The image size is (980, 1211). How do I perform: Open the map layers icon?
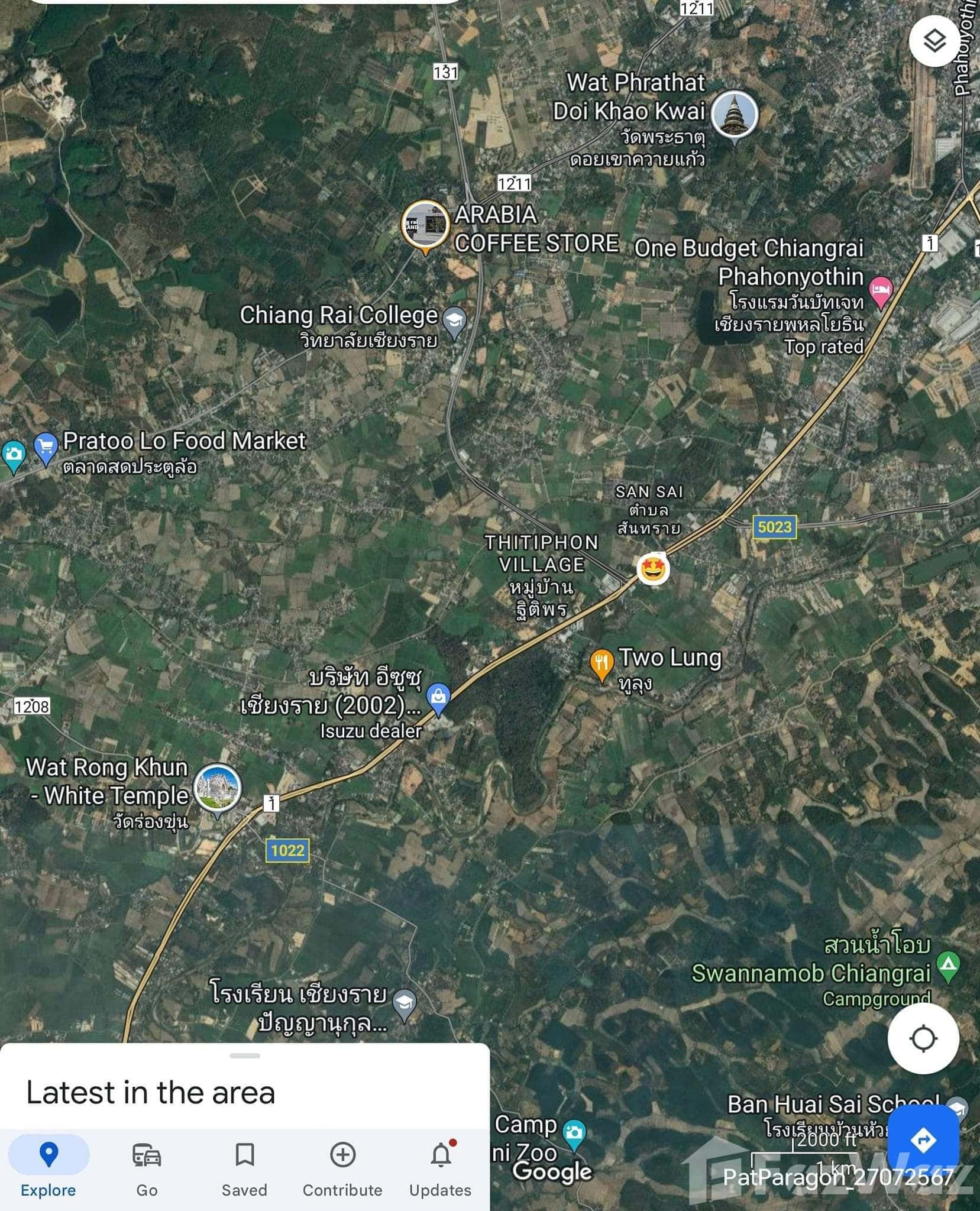(x=933, y=41)
